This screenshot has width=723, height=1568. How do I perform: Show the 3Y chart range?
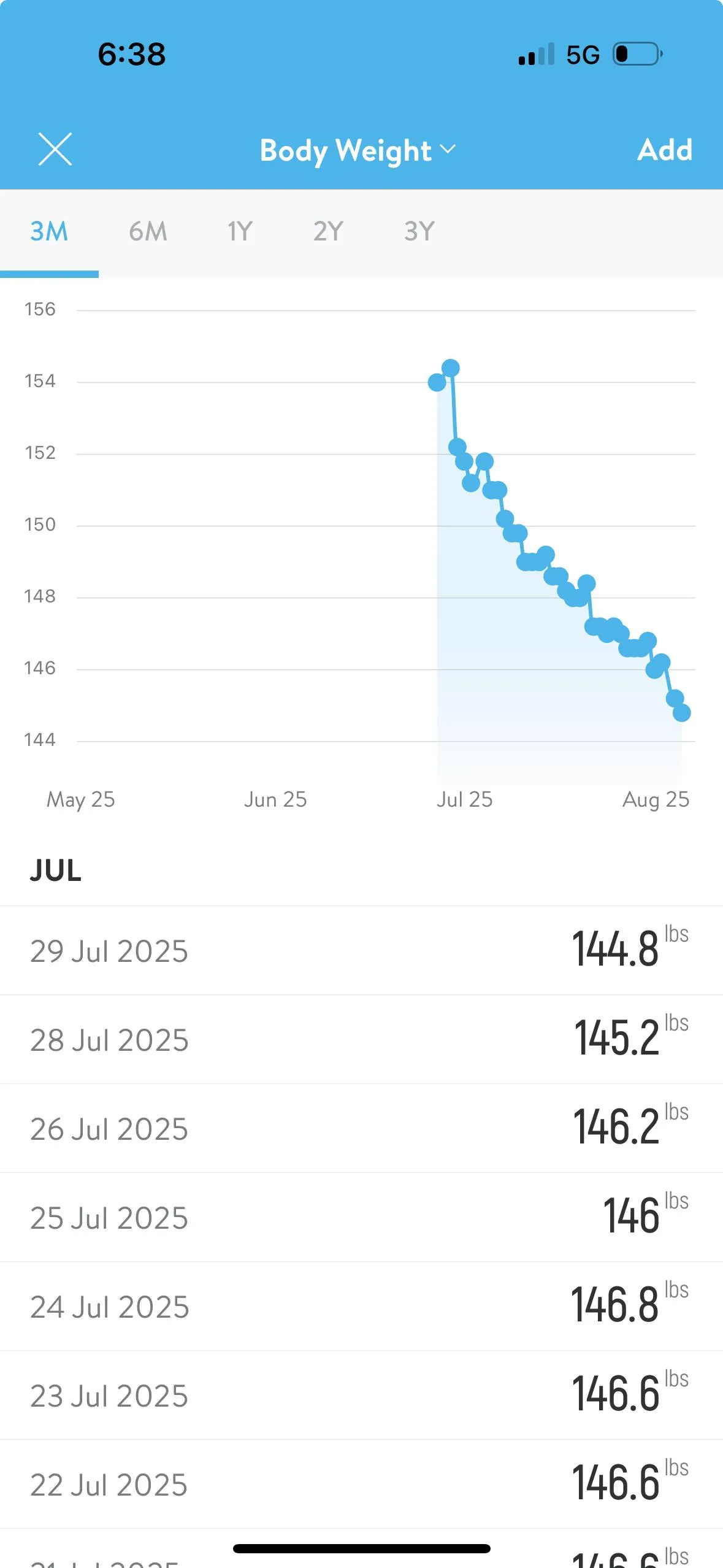click(419, 231)
